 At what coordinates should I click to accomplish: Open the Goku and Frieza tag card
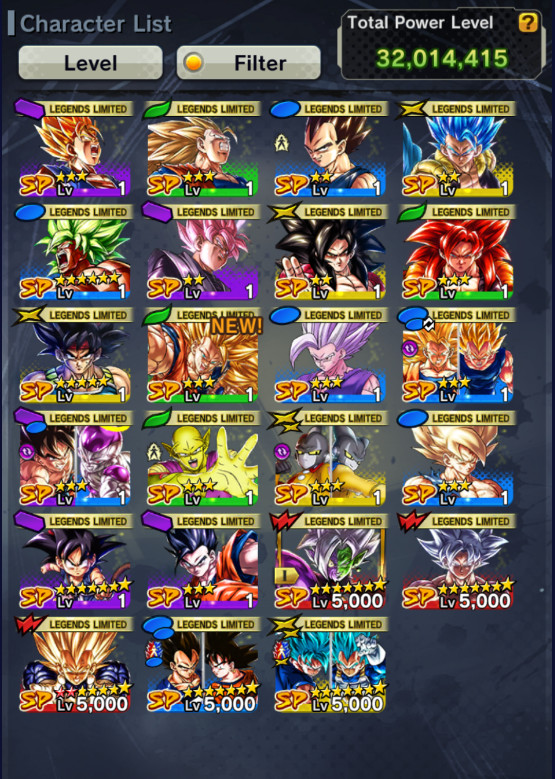tap(75, 458)
